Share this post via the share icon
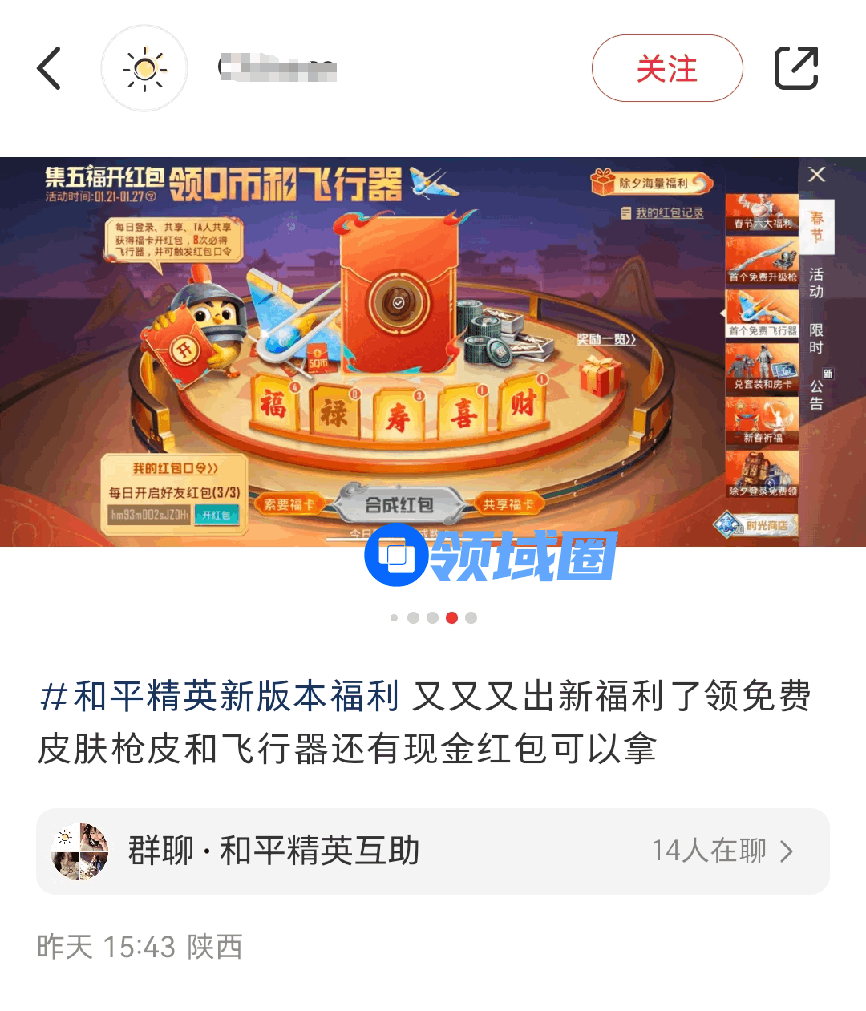The image size is (866, 1011). [x=797, y=68]
